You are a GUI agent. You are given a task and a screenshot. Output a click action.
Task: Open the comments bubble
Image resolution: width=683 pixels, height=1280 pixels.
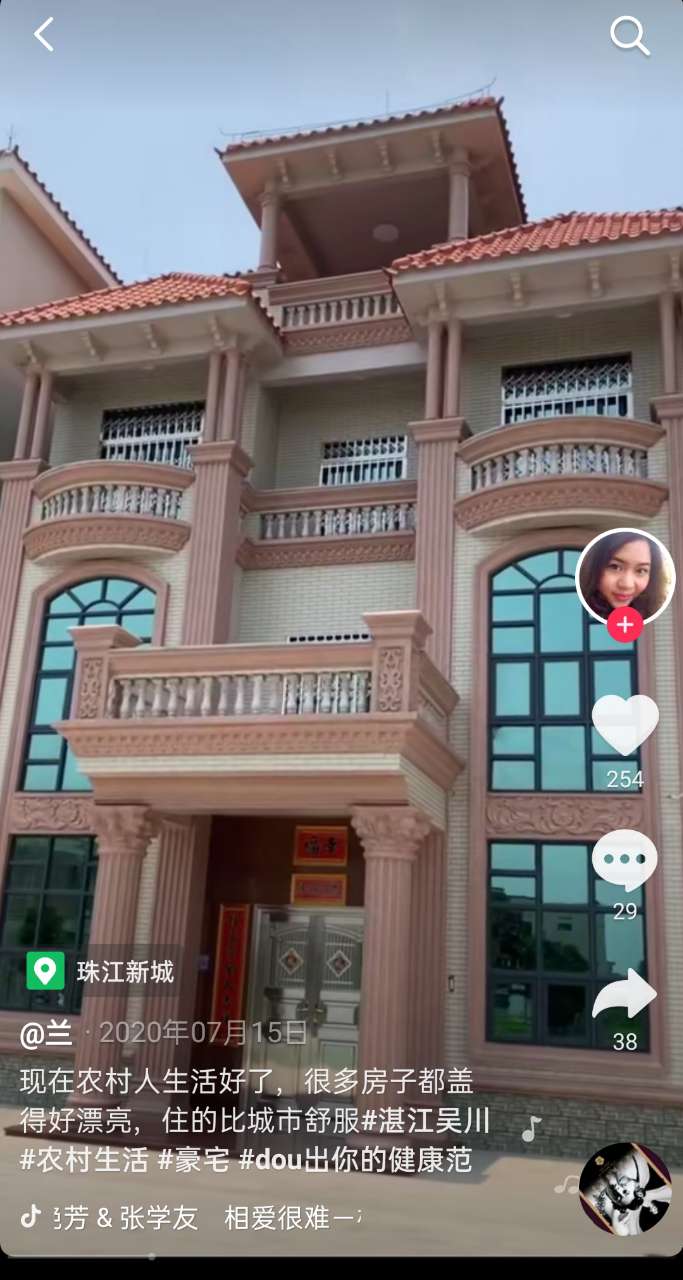tap(625, 860)
